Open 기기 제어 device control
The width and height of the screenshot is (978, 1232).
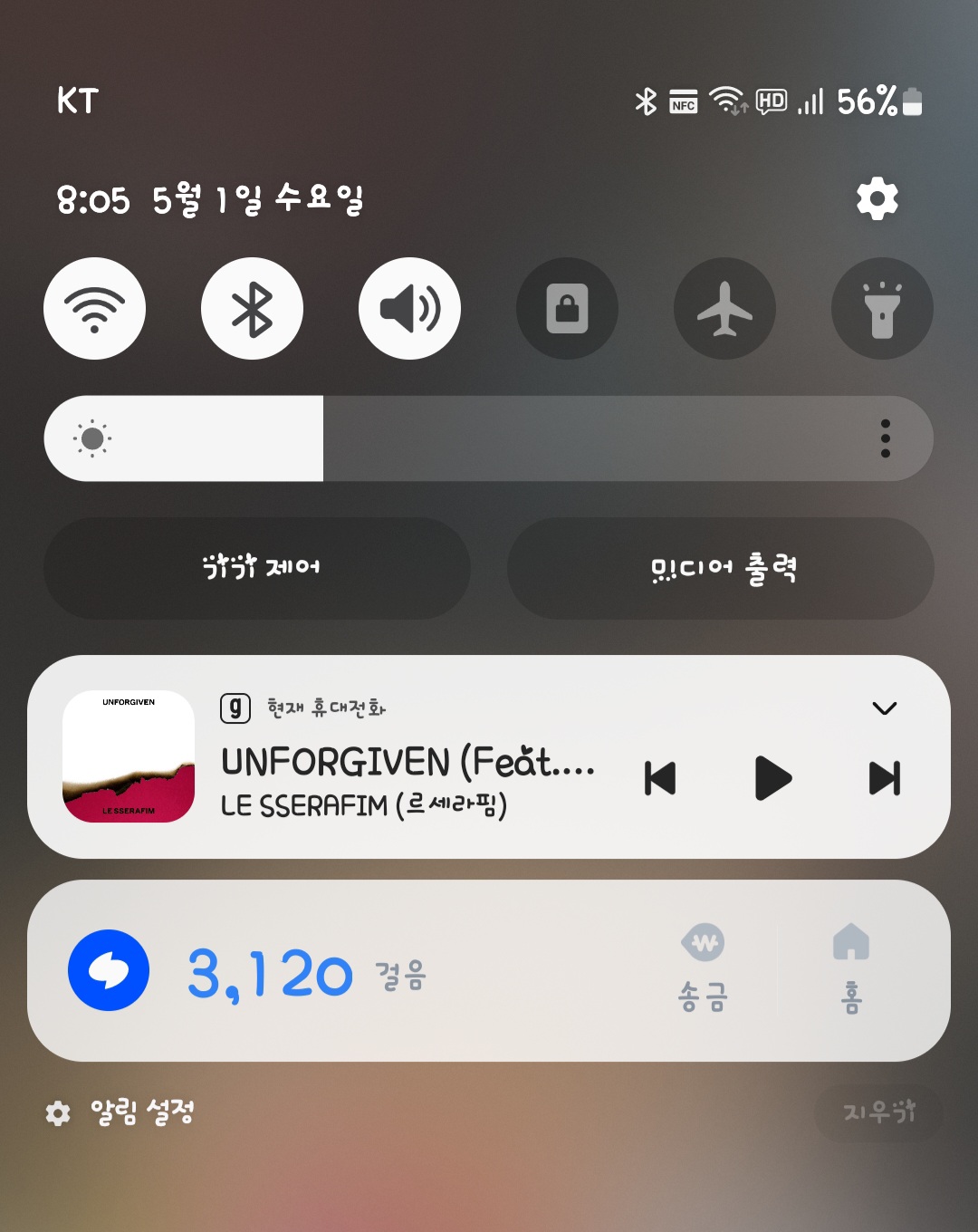[x=257, y=568]
